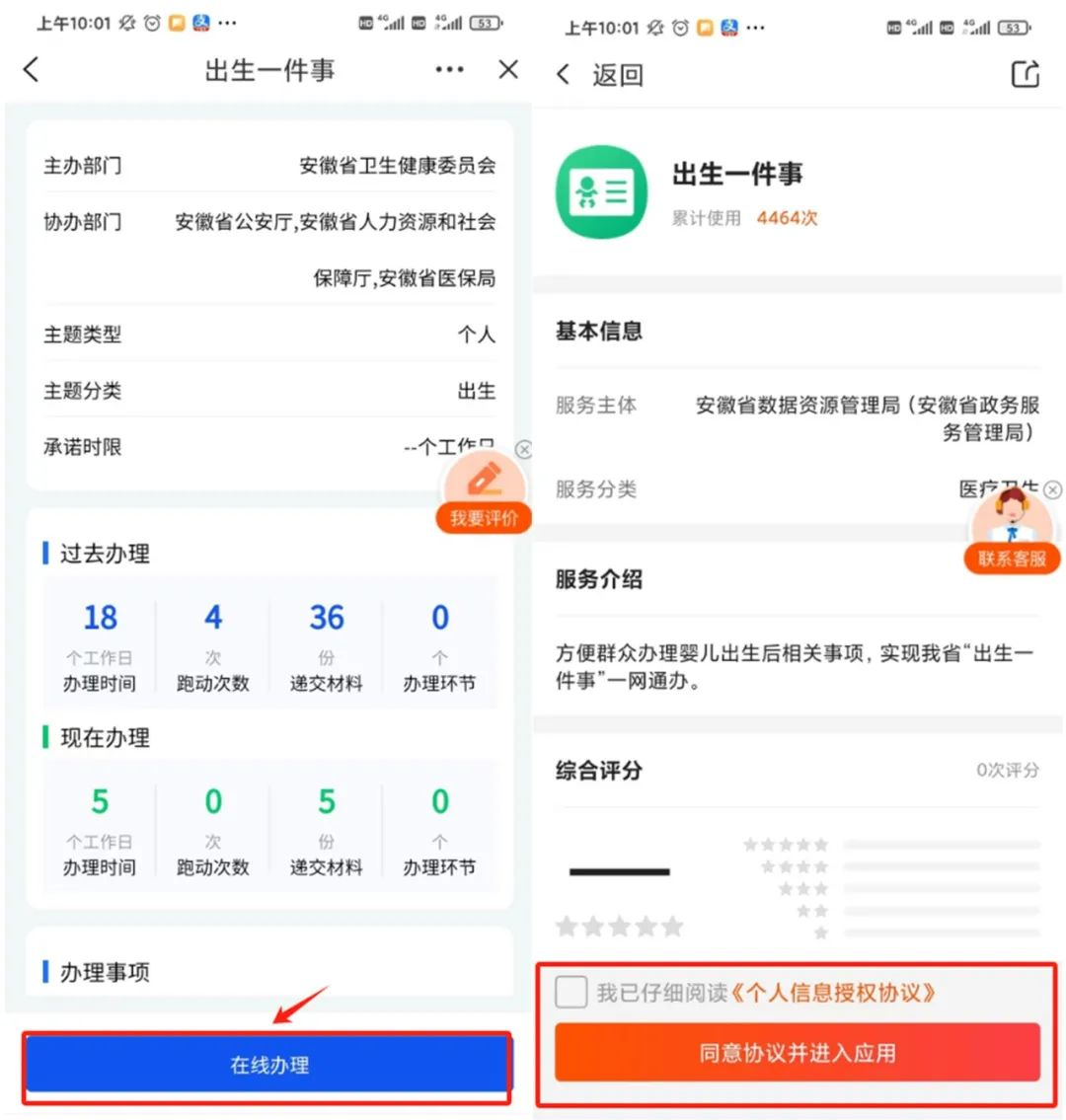Viewport: 1066px width, 1120px height.
Task: Share the service via top-right share icon
Action: pos(1026,74)
